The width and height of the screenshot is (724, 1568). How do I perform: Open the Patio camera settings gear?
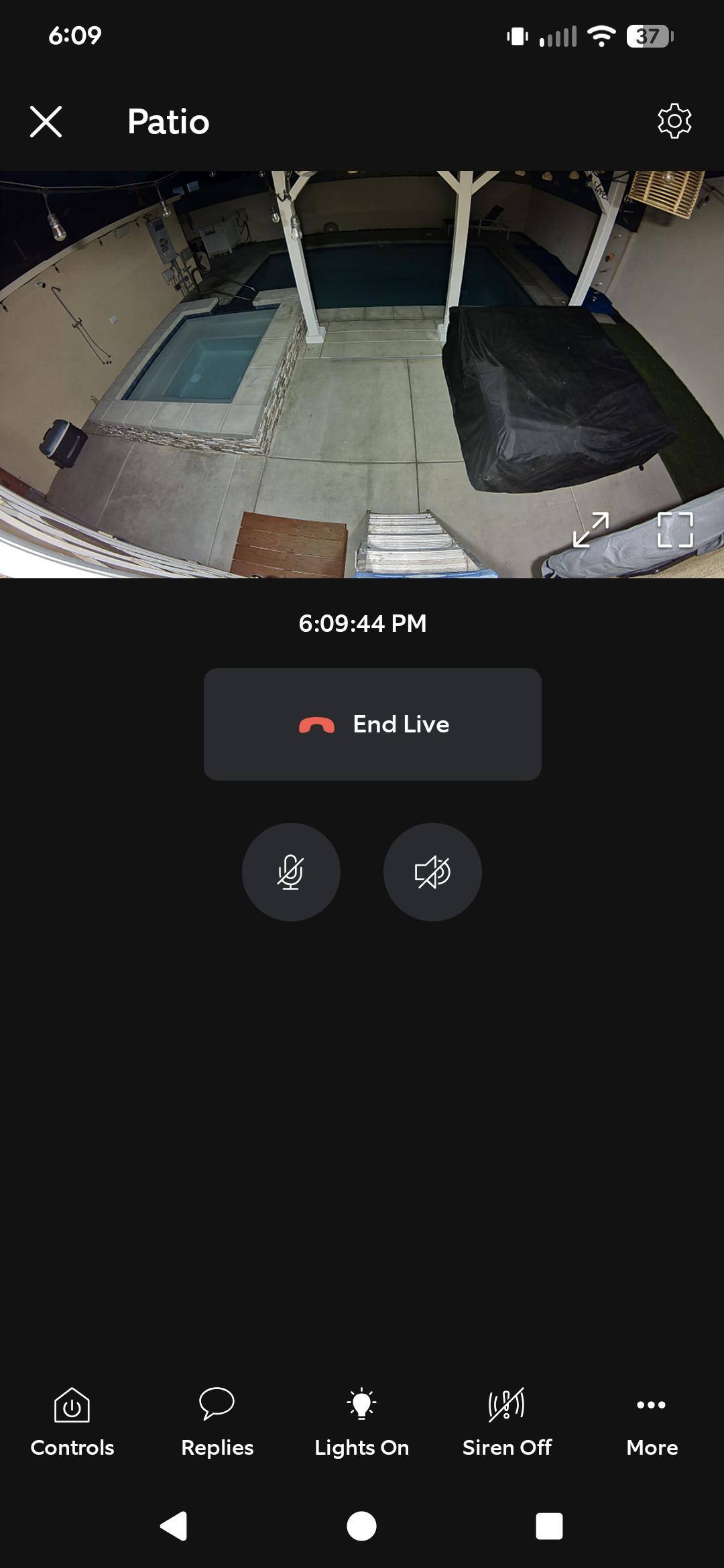click(674, 121)
